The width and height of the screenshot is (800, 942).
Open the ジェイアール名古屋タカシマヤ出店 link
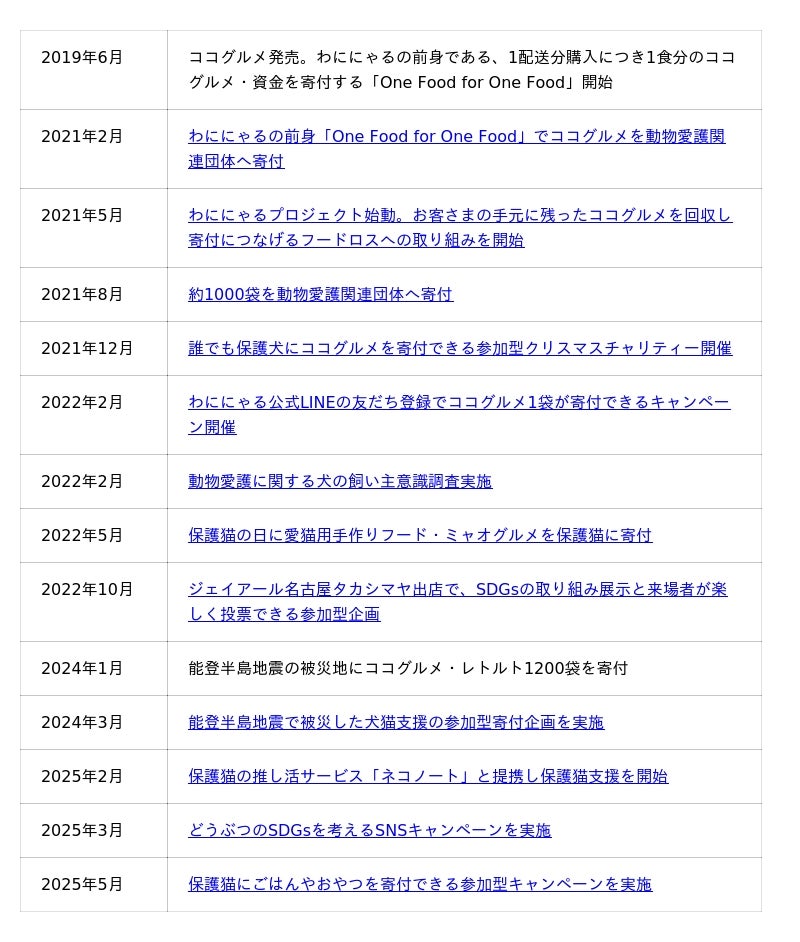click(x=457, y=590)
